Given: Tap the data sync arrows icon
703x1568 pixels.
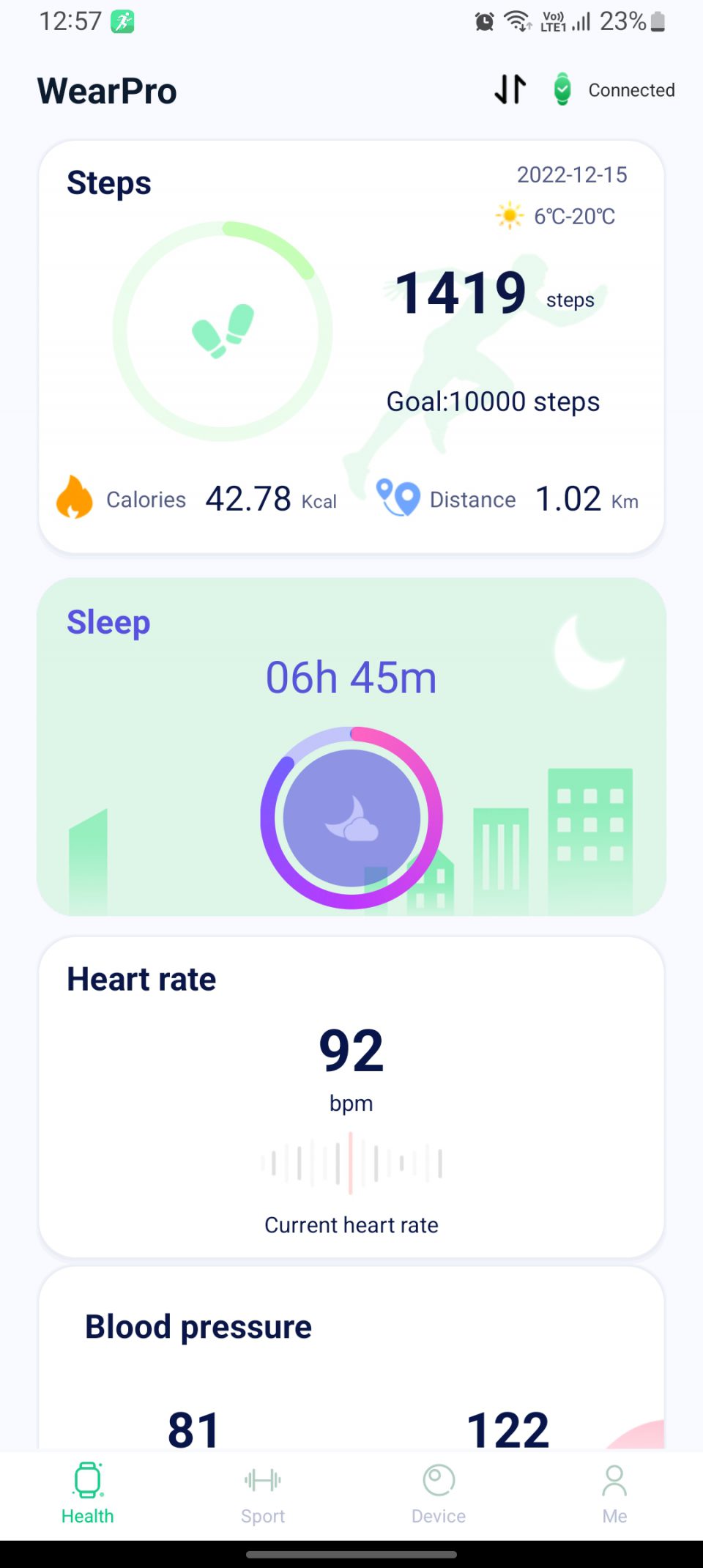Looking at the screenshot, I should 510,89.
